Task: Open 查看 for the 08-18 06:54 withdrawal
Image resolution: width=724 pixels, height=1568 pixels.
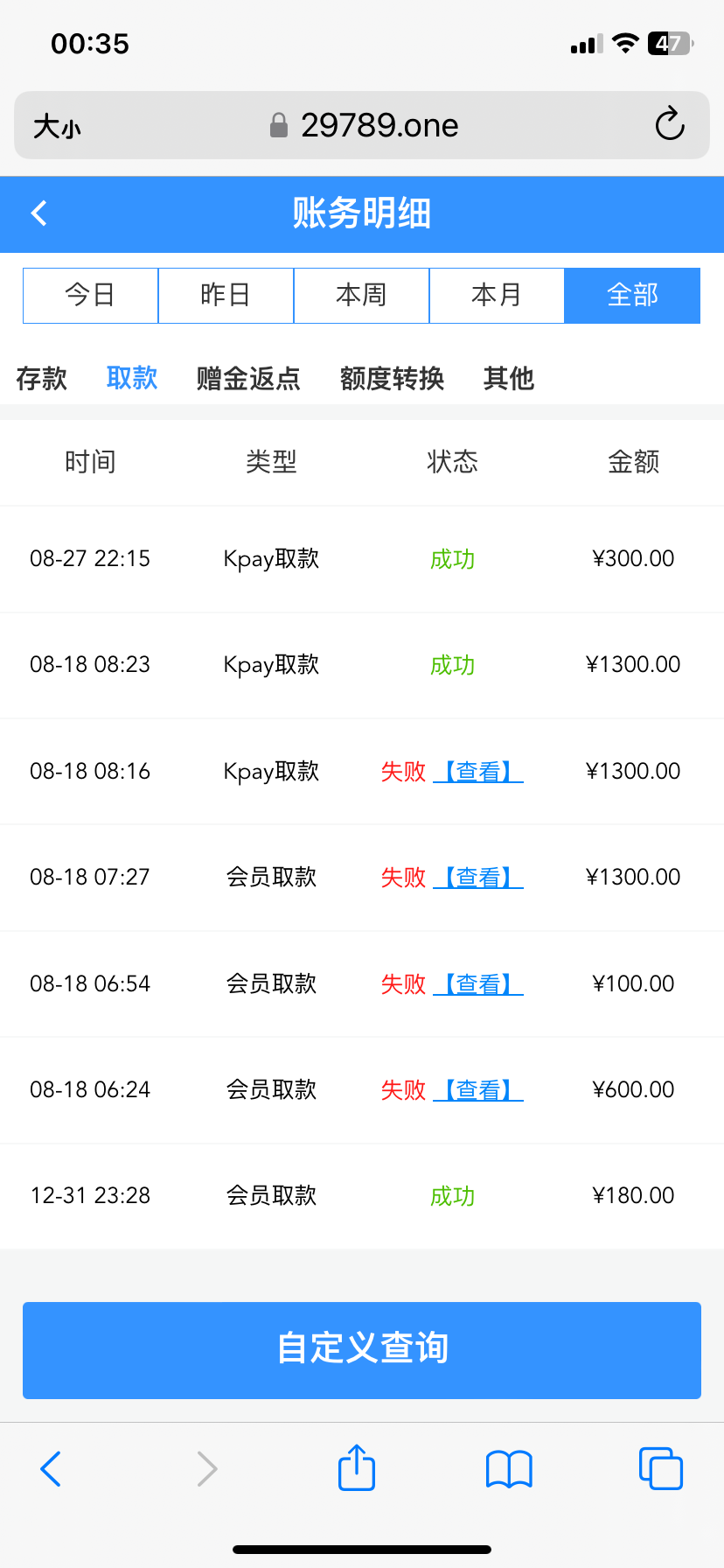Action: (x=478, y=984)
